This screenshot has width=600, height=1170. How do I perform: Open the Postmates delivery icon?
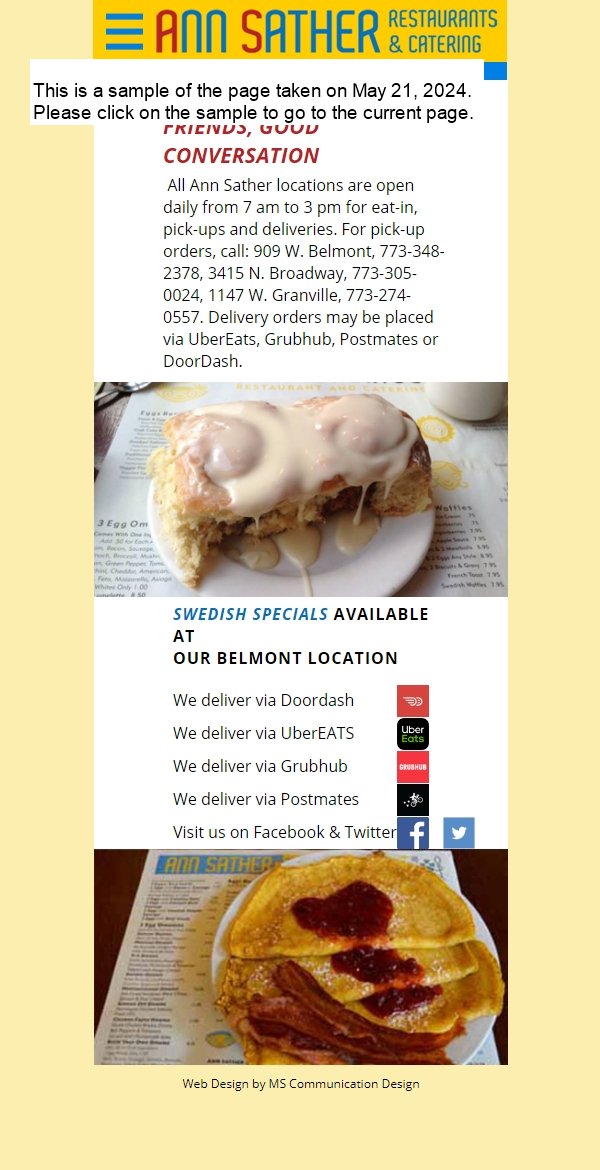[413, 800]
